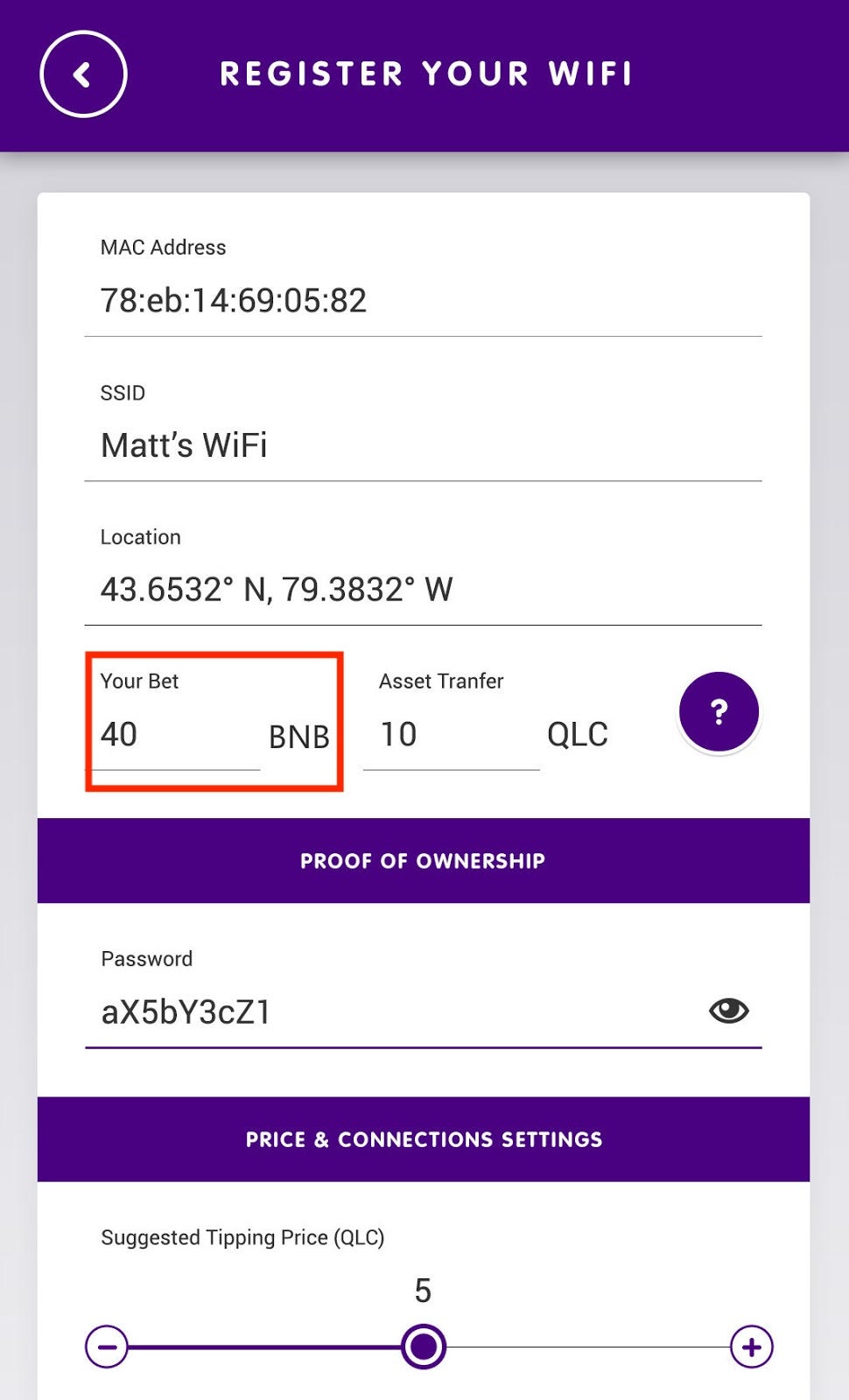This screenshot has width=849, height=1400.
Task: Open the question mark help button
Action: tap(719, 711)
